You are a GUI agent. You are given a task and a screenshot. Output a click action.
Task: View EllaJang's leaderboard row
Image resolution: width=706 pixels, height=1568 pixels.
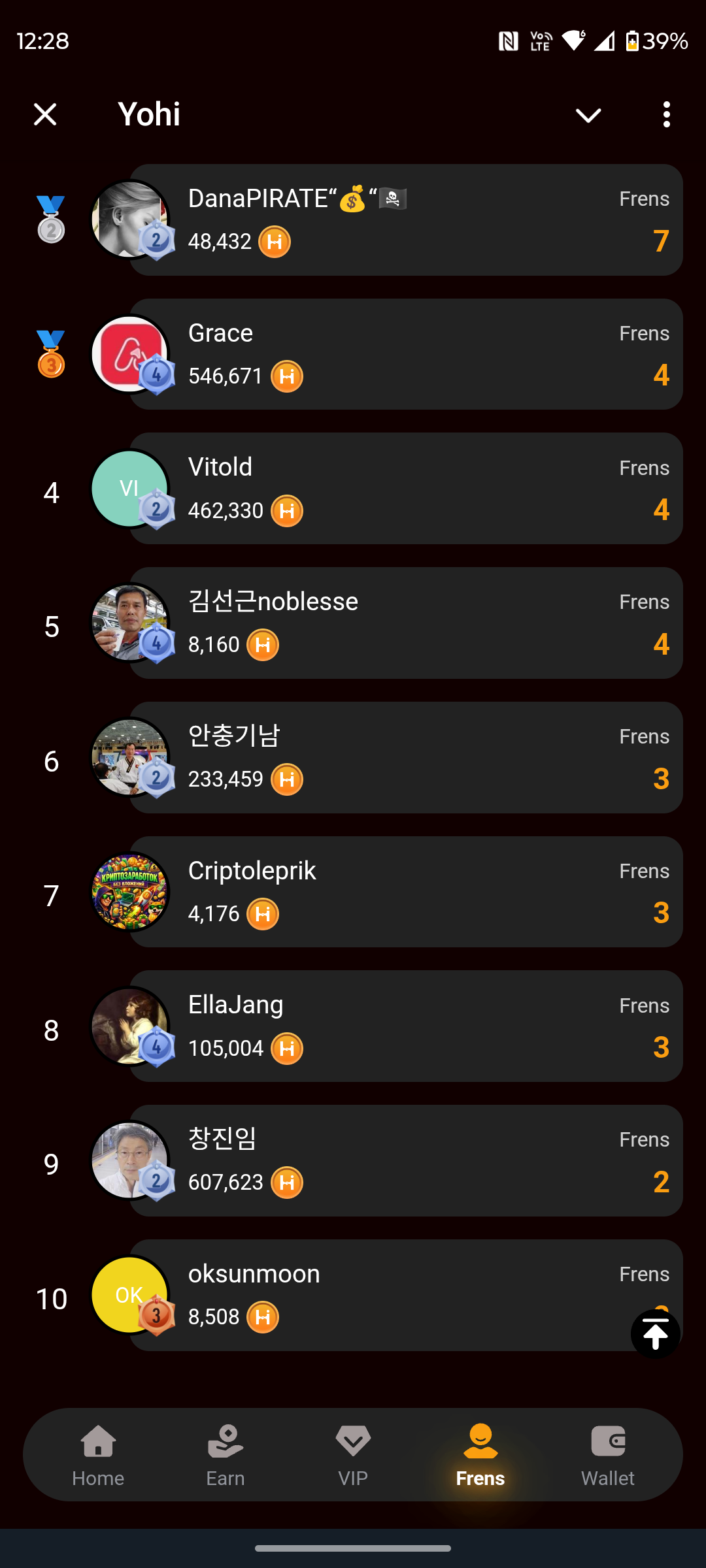(405, 1026)
